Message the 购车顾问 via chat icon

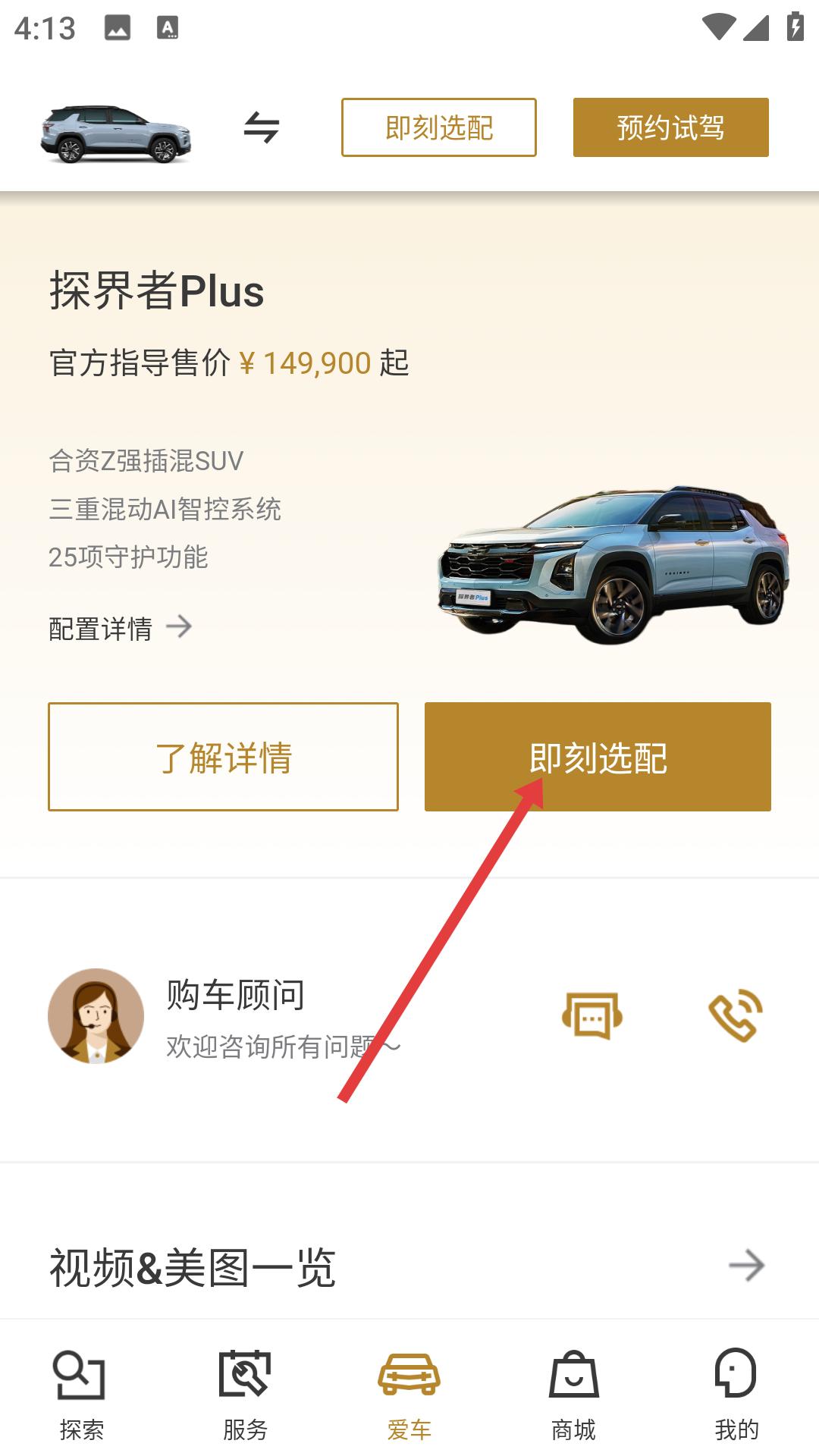[592, 1015]
